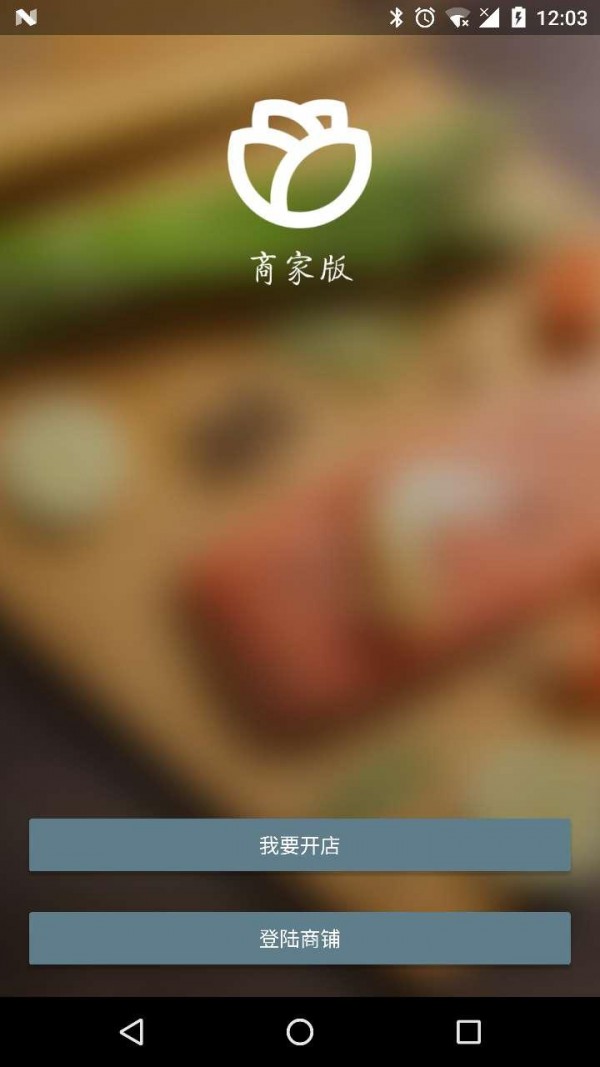Open 登陆商铺 to log in

[300, 938]
